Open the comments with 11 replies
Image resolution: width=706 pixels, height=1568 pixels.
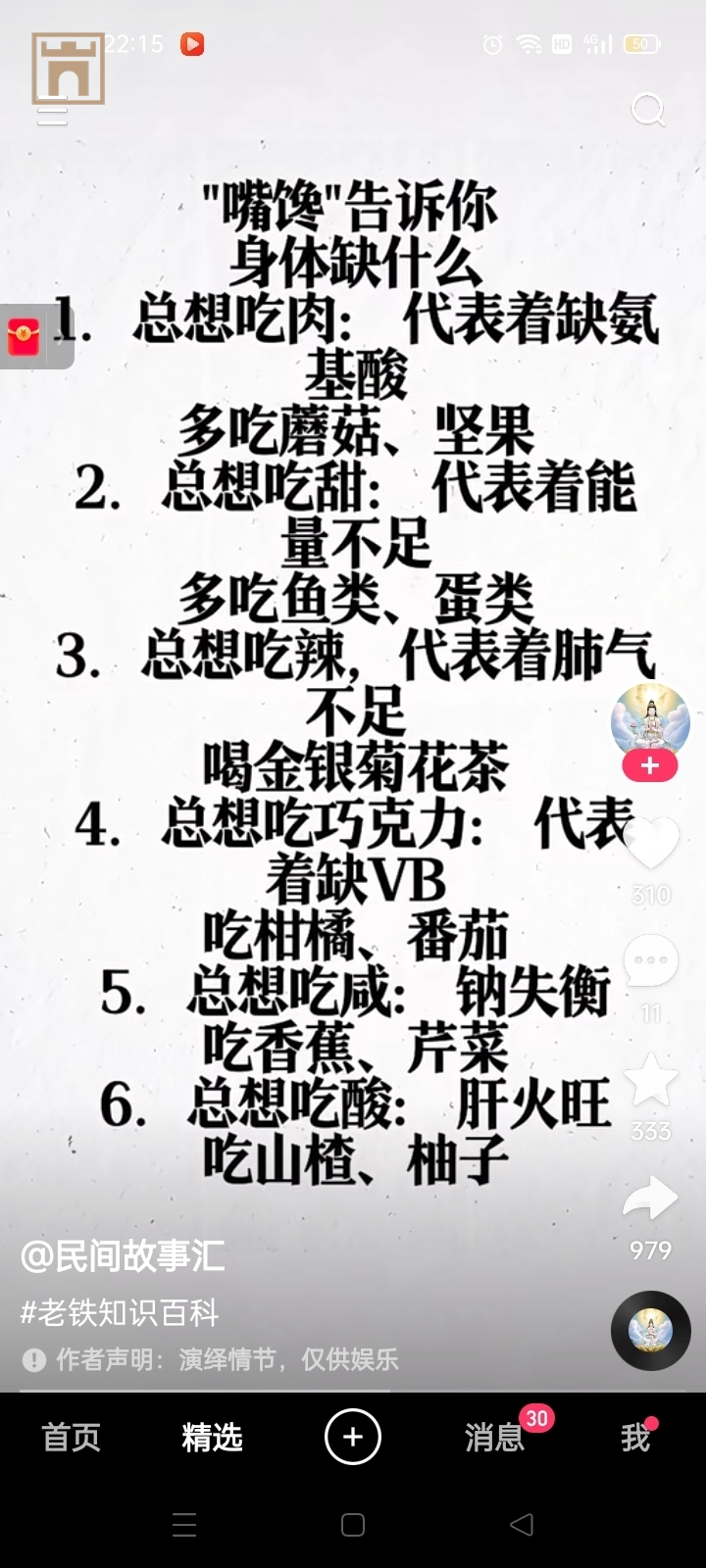(x=651, y=960)
